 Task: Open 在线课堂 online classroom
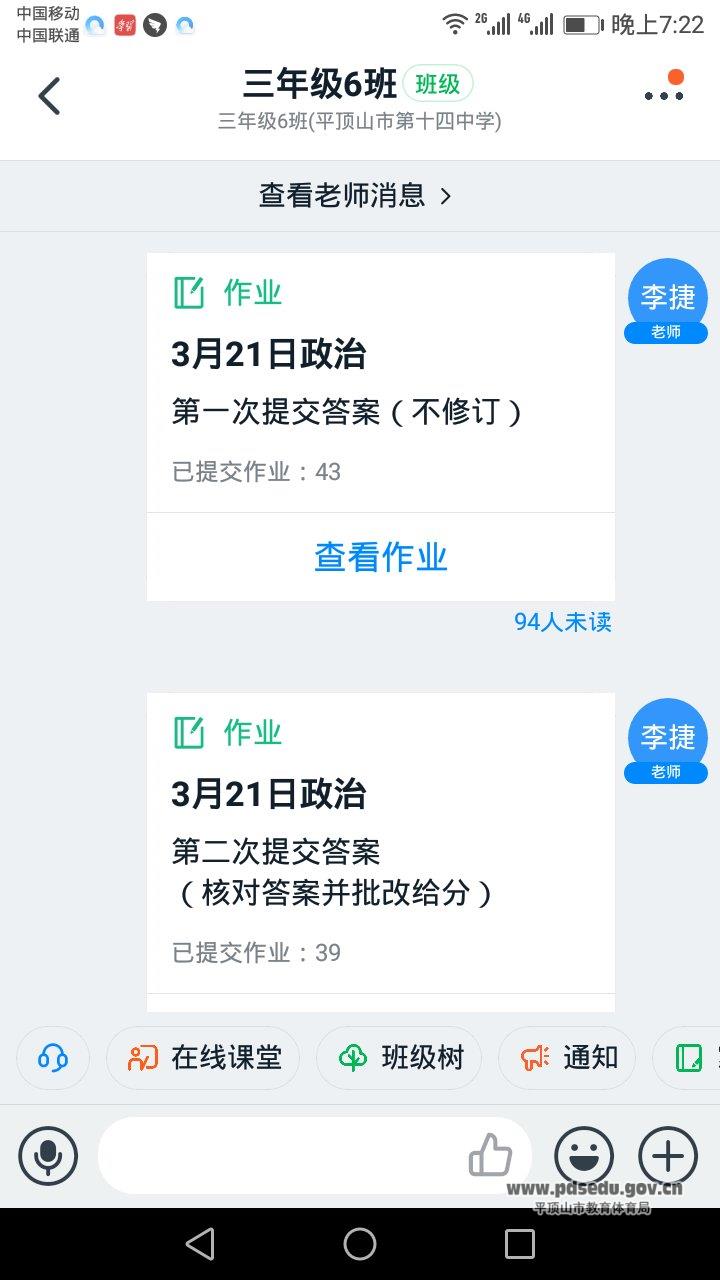pyautogui.click(x=204, y=1057)
